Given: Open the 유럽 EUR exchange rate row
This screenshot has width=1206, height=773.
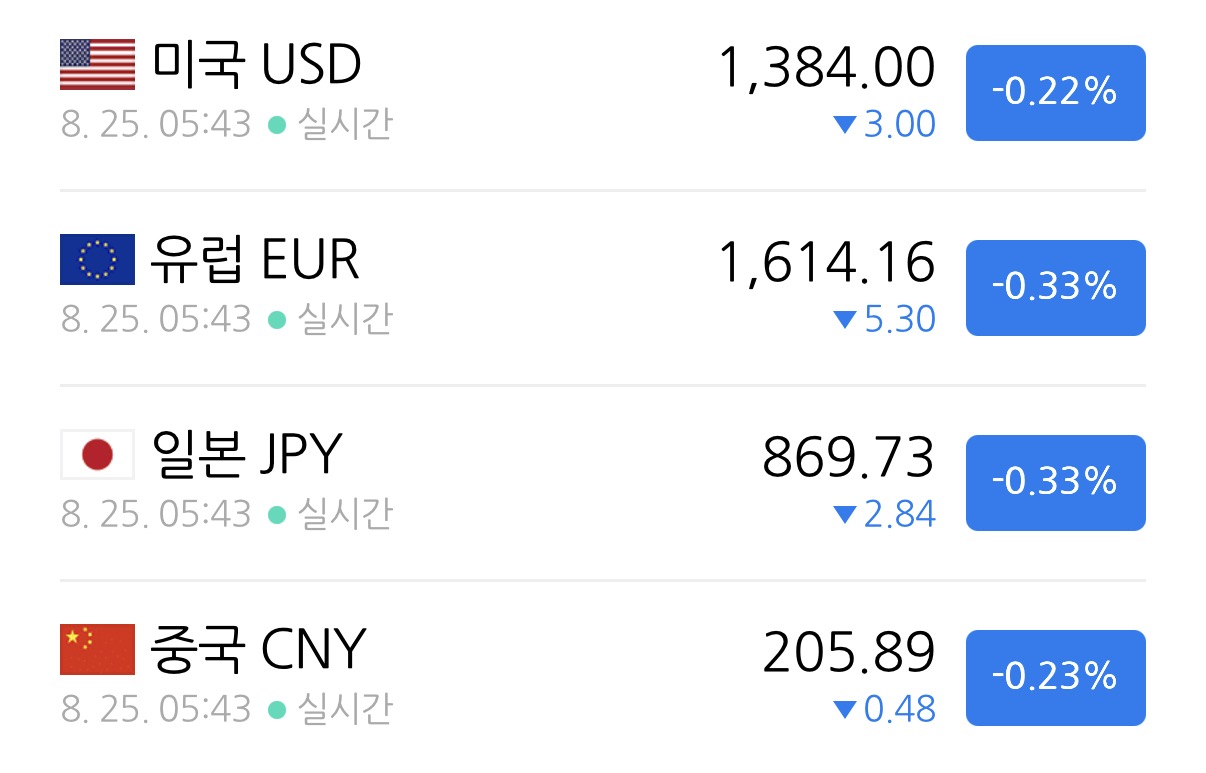Looking at the screenshot, I should (603, 287).
